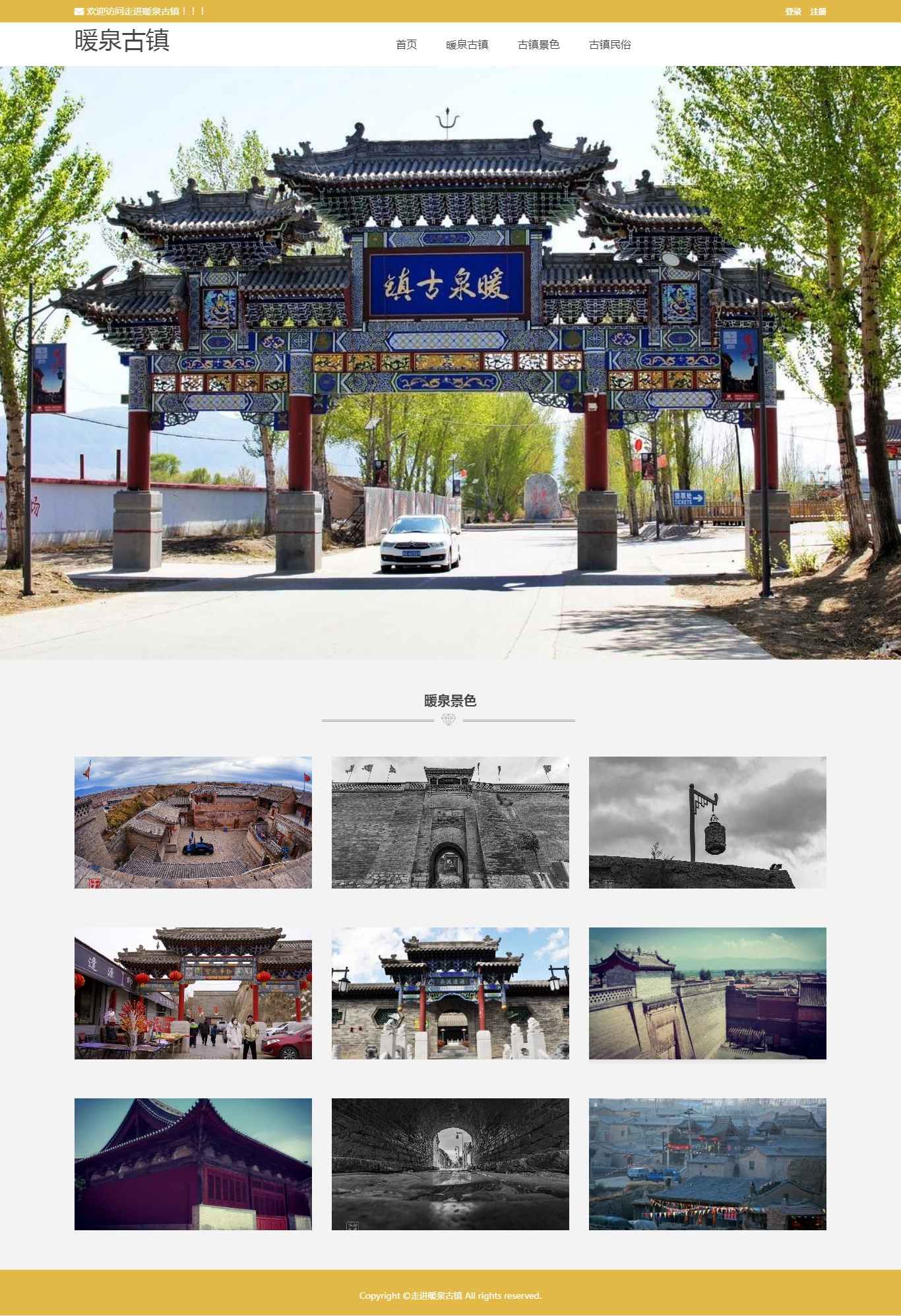Viewport: 901px width, 1316px height.
Task: View the black-and-white fortress gate photo
Action: pos(450,822)
